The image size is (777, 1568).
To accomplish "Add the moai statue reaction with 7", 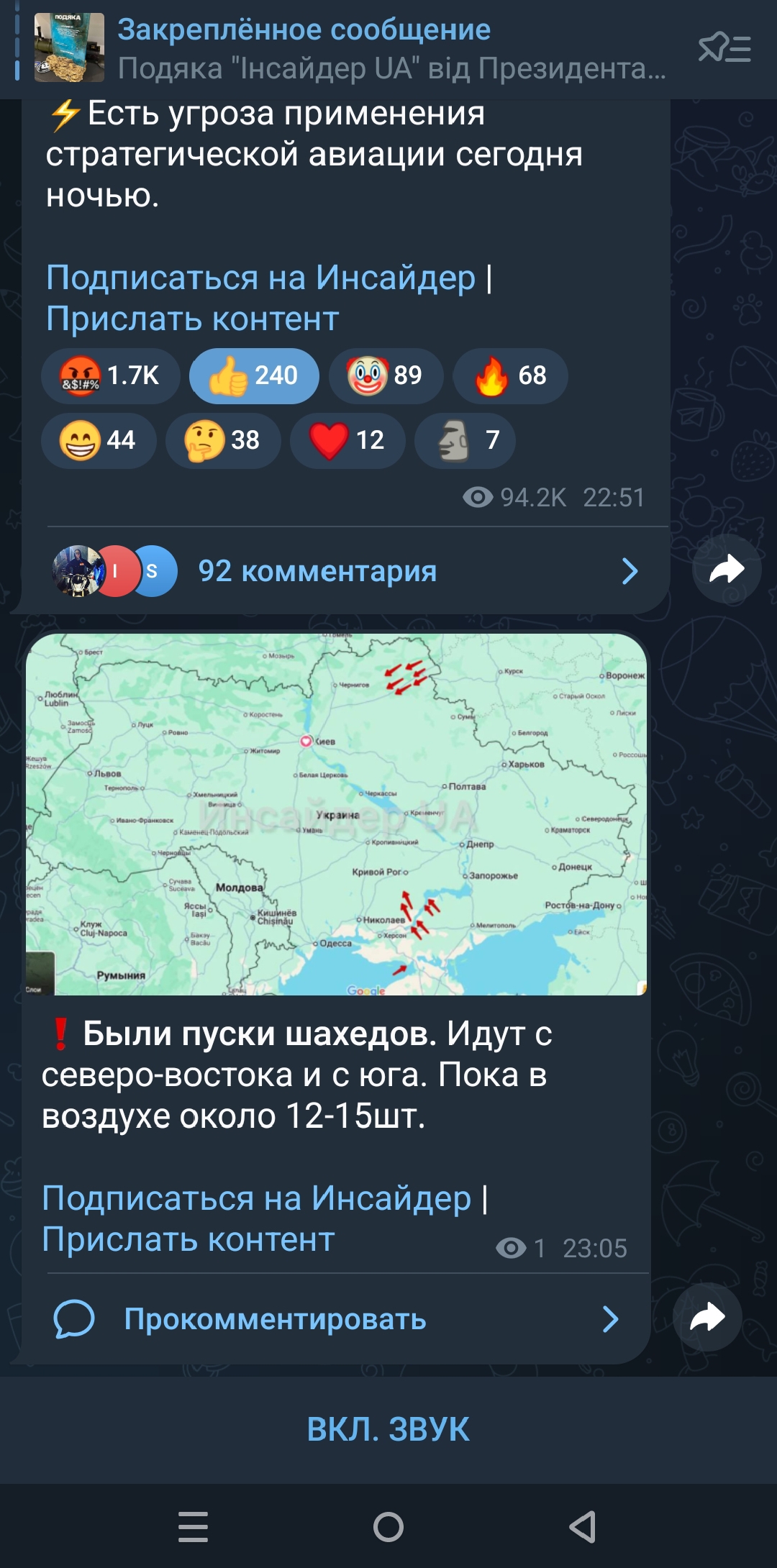I will coord(465,440).
